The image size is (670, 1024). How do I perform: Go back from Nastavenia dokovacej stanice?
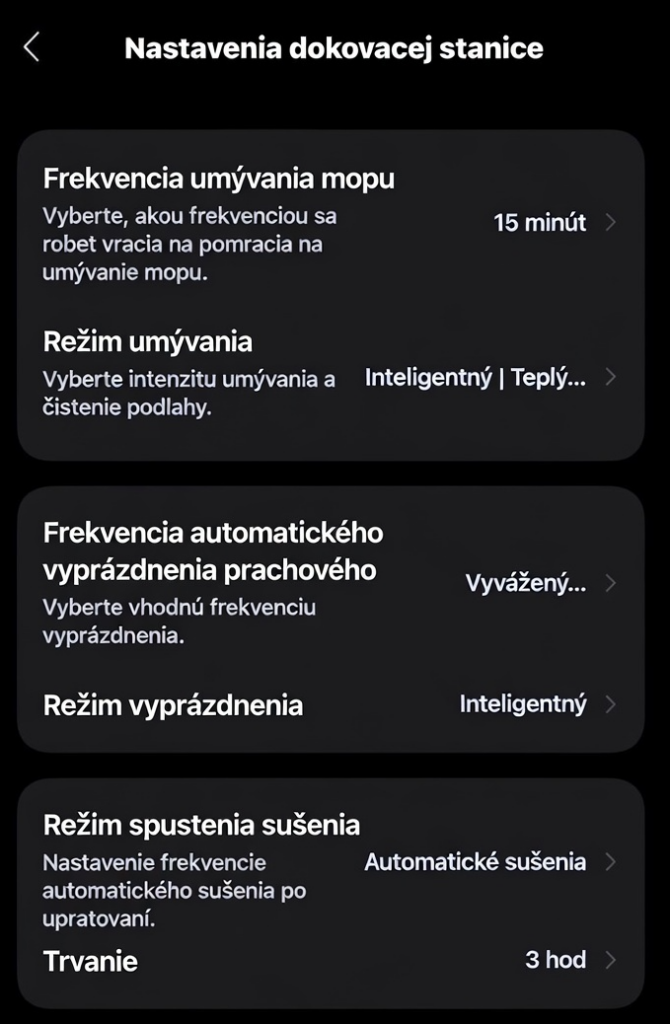coord(32,47)
